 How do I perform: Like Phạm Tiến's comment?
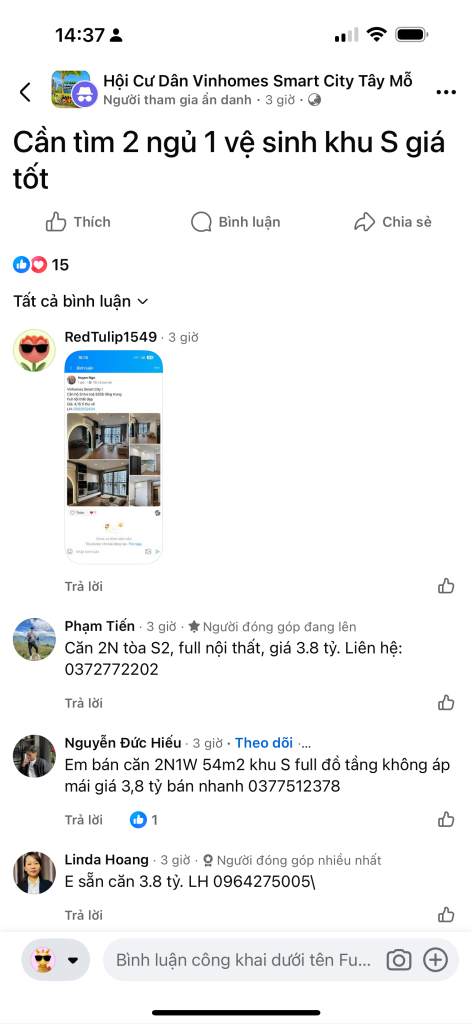(x=447, y=703)
